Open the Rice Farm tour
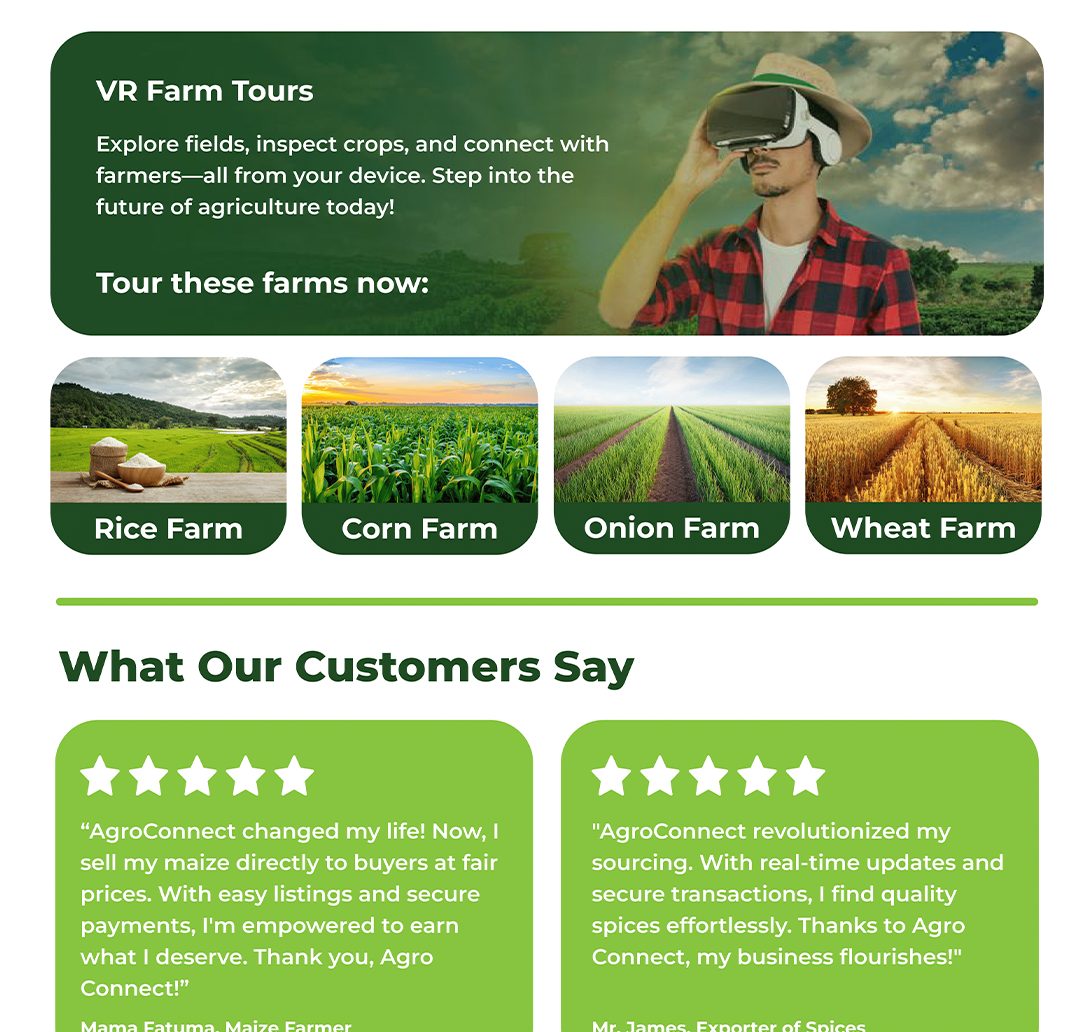1080x1032 pixels. 168,455
